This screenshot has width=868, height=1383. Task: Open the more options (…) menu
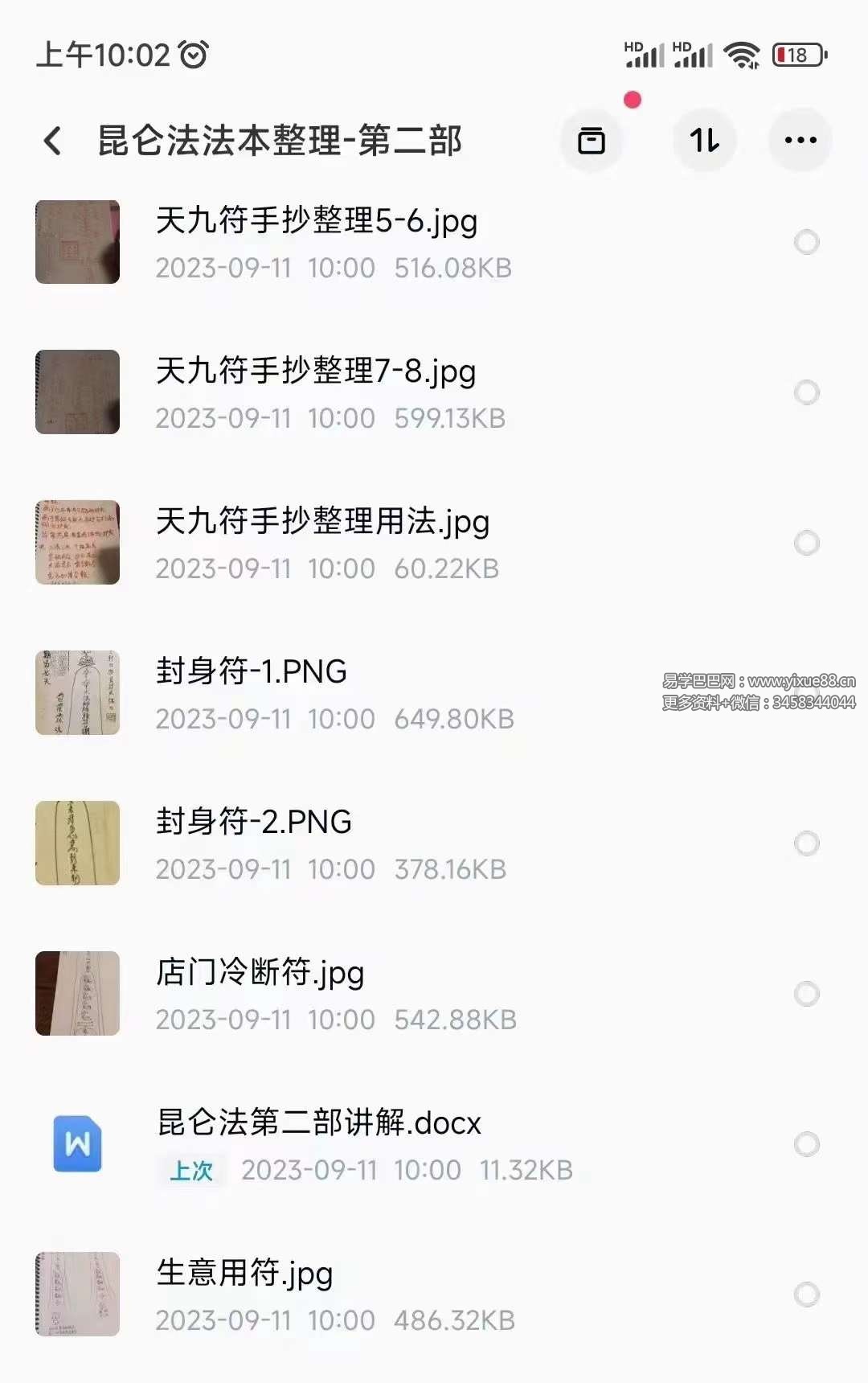tap(799, 140)
